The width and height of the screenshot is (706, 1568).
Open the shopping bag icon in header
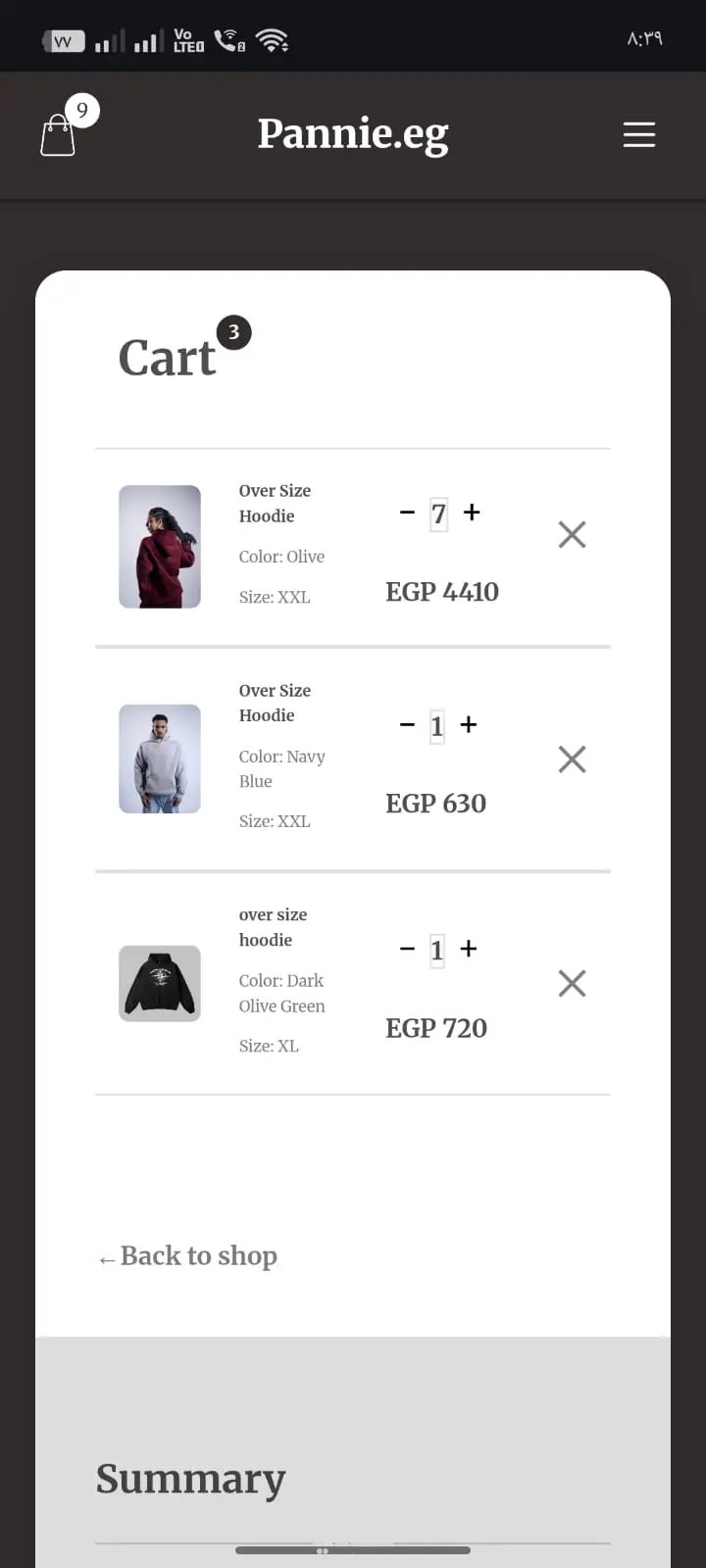(x=59, y=134)
